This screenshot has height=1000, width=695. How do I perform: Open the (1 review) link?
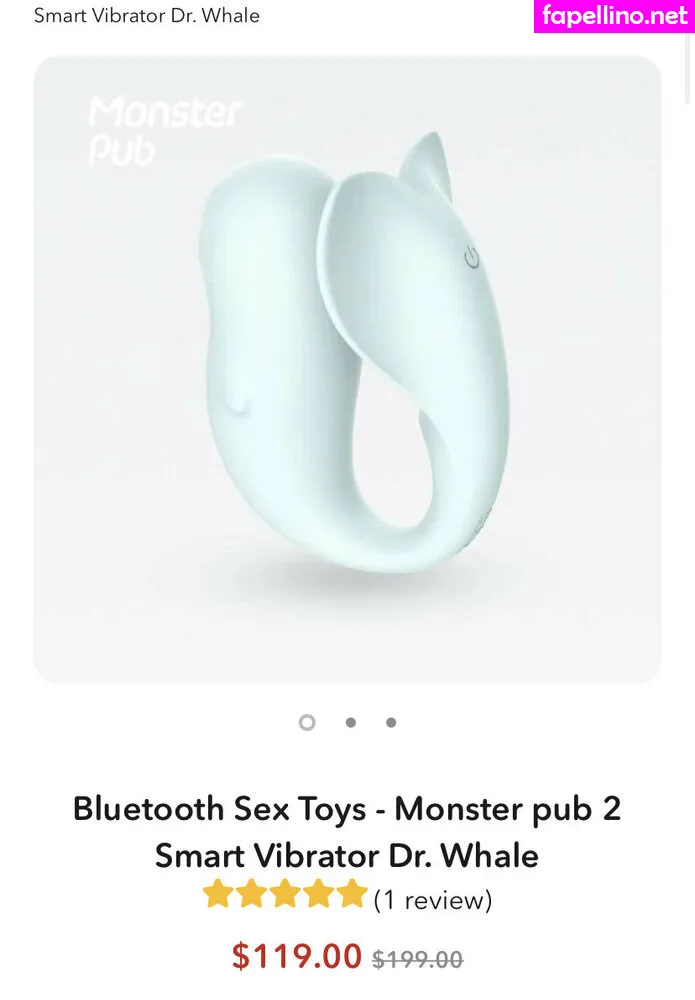pyautogui.click(x=432, y=900)
